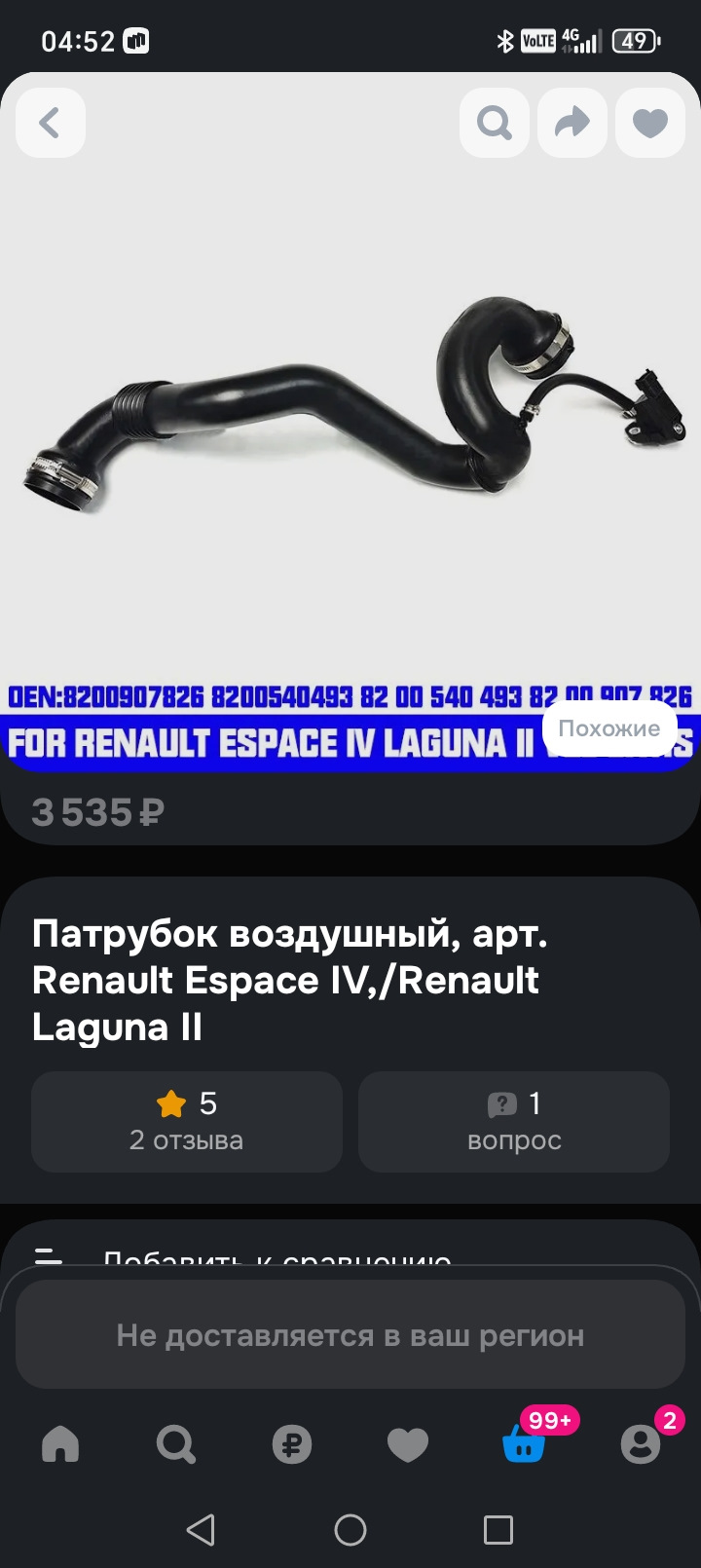
Task: Switch to the home tab
Action: [x=60, y=1444]
